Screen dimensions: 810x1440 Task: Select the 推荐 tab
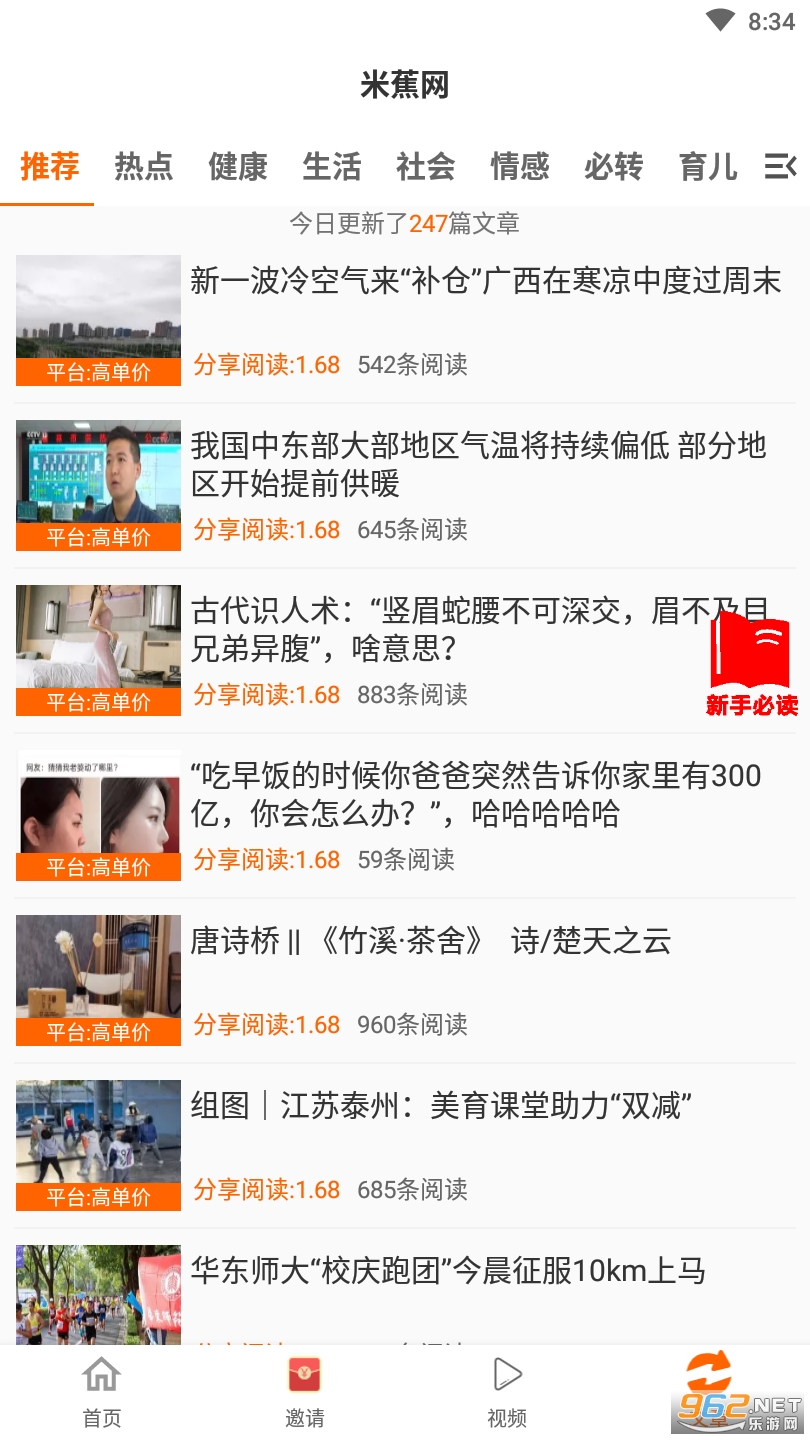(49, 166)
